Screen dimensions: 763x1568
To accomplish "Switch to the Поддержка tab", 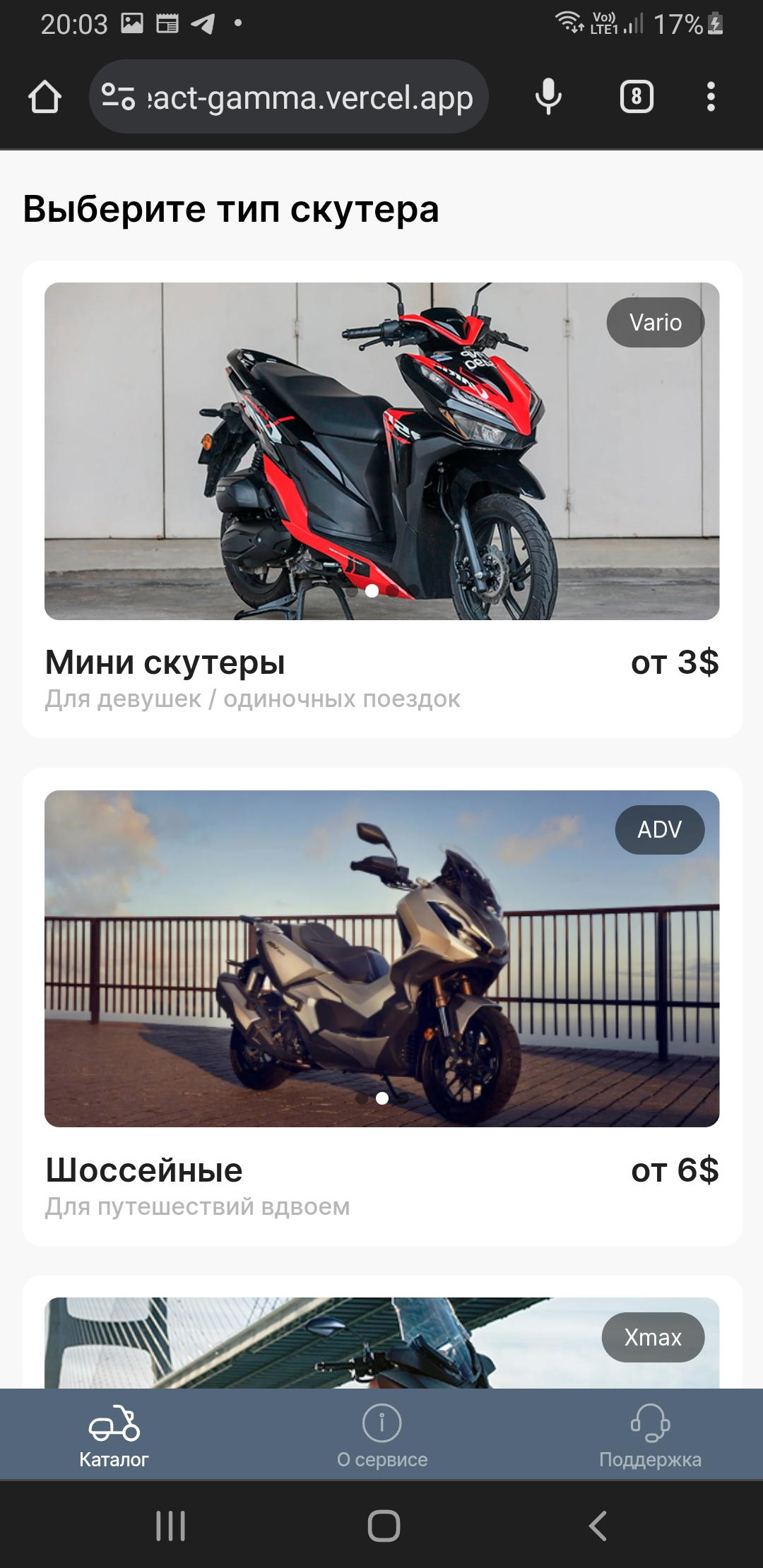I will tap(650, 1436).
